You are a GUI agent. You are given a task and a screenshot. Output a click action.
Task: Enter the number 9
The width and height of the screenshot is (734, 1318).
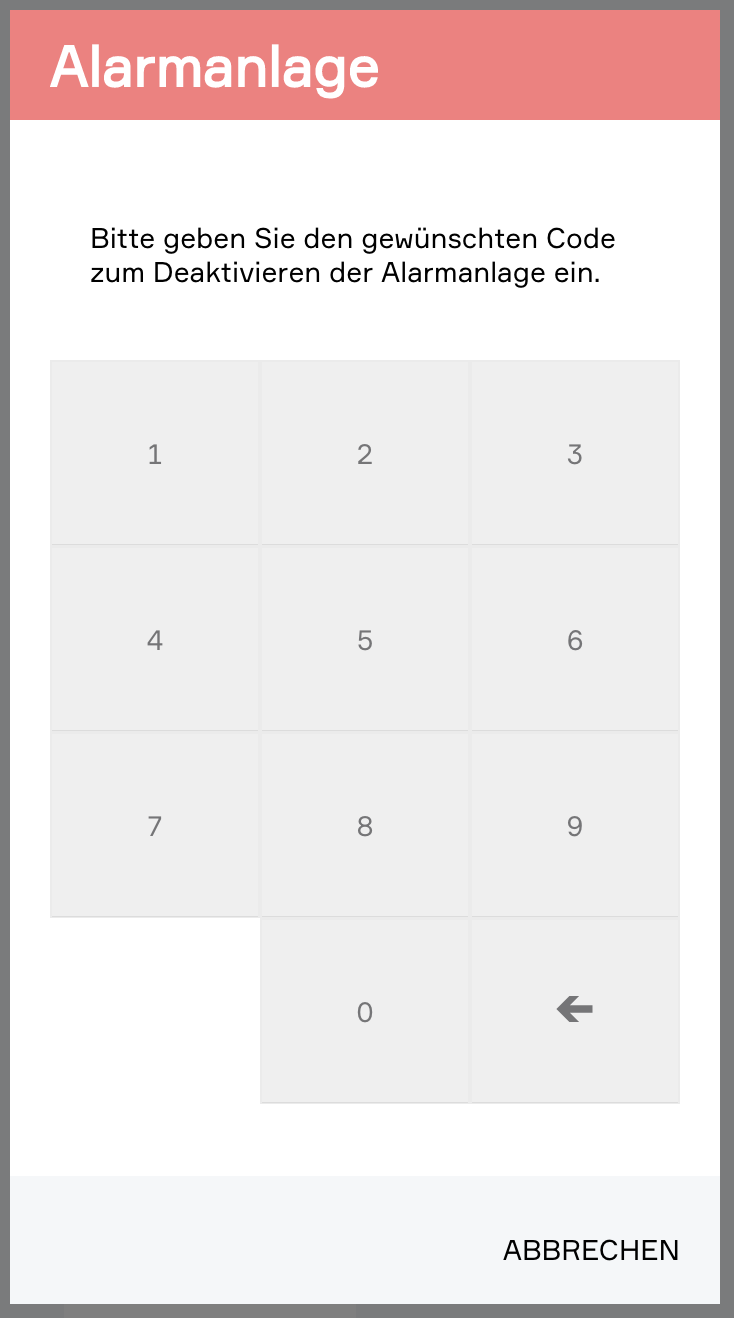point(575,826)
